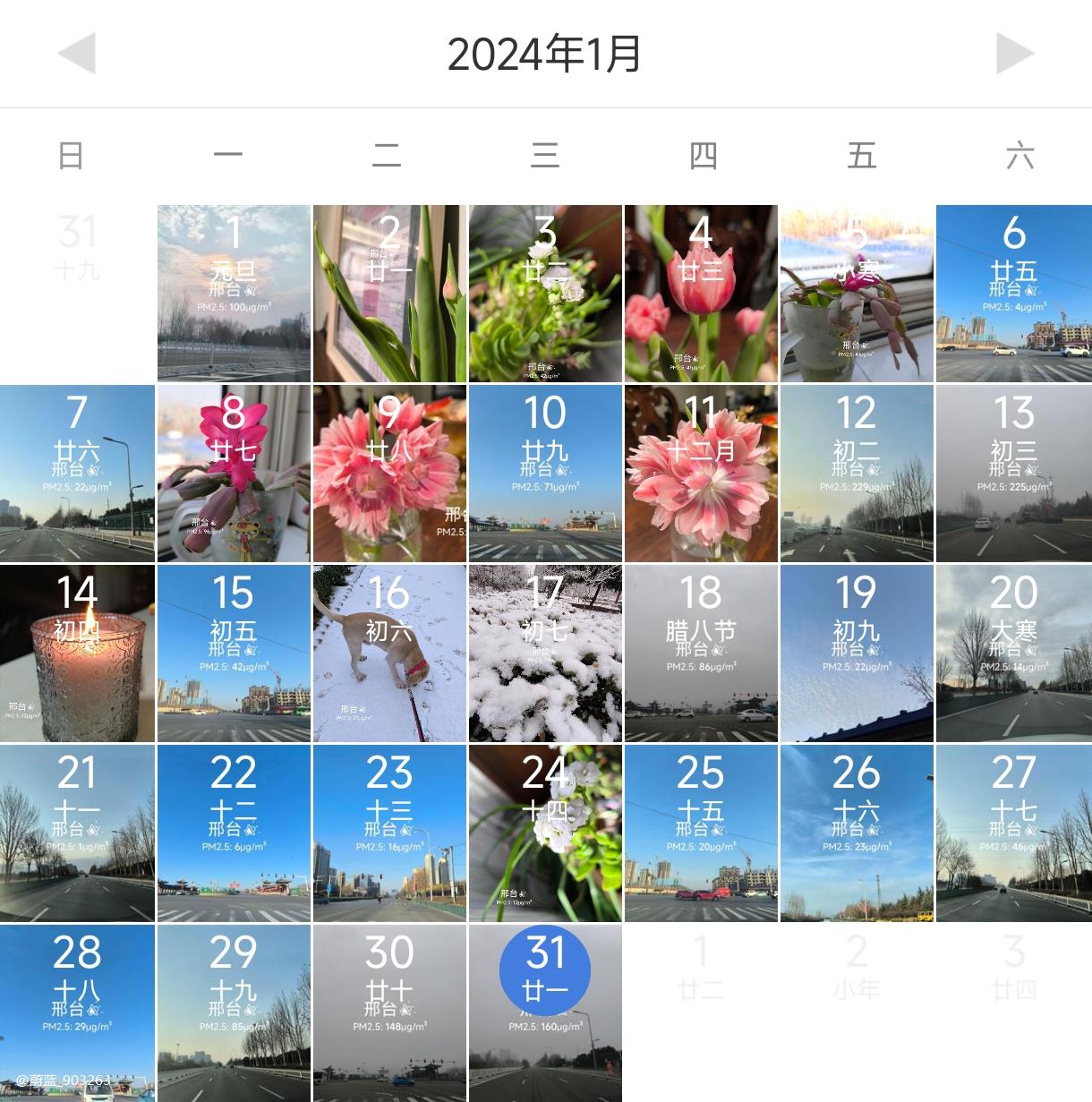Open the dog in snow photo on January 16

(x=389, y=654)
